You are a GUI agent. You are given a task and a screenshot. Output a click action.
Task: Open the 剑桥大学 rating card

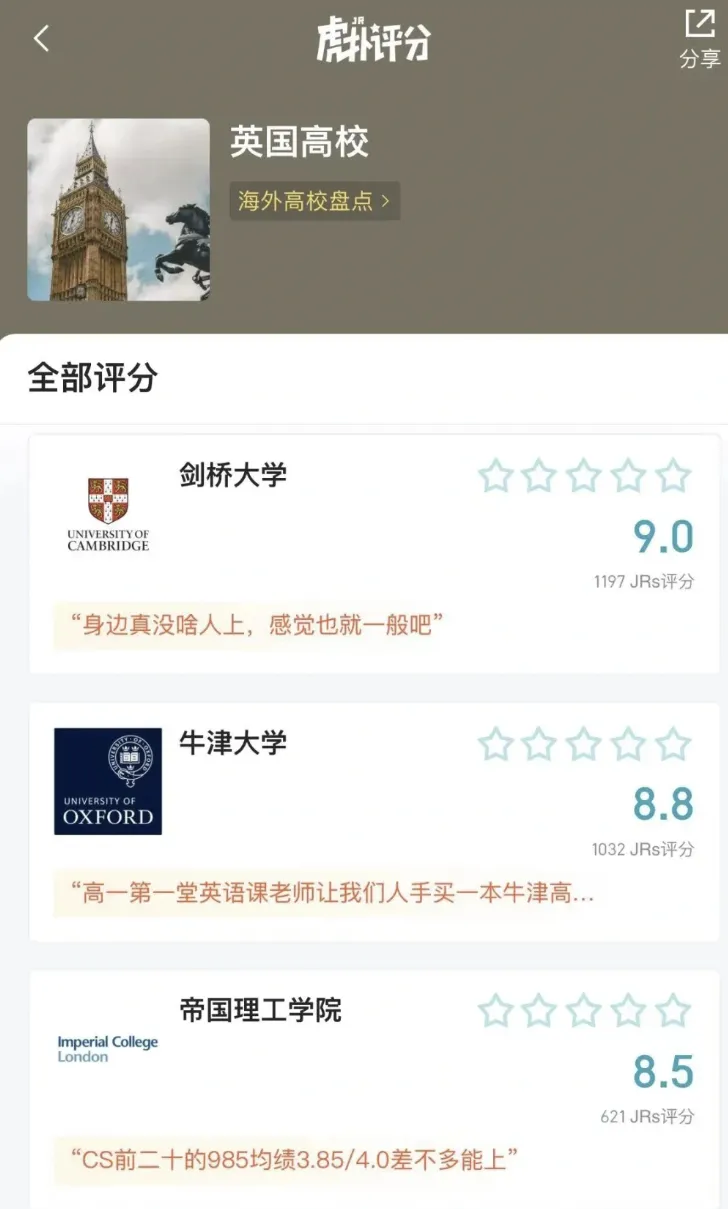(233, 474)
